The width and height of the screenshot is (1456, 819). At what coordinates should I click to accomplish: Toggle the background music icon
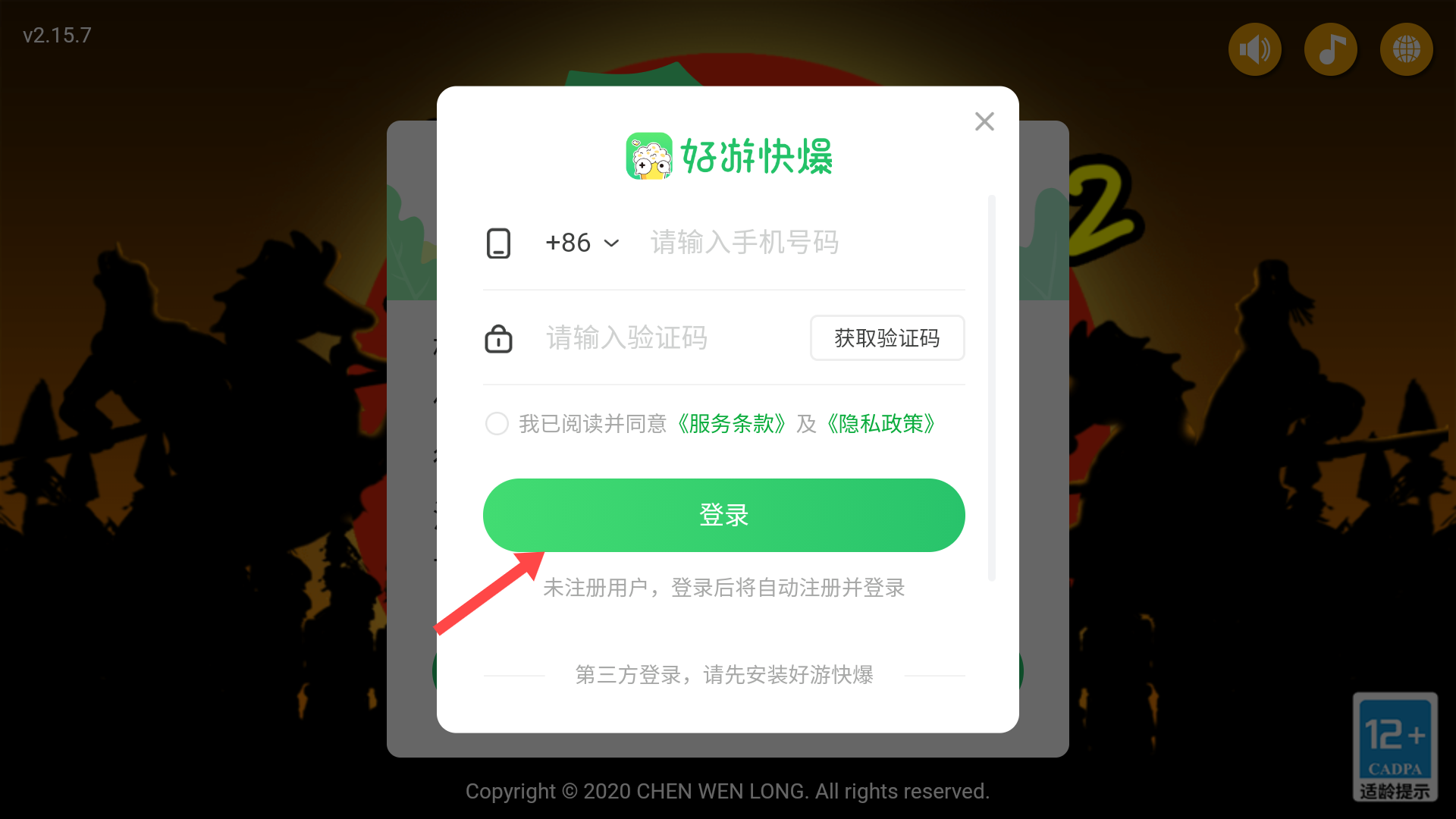1330,49
